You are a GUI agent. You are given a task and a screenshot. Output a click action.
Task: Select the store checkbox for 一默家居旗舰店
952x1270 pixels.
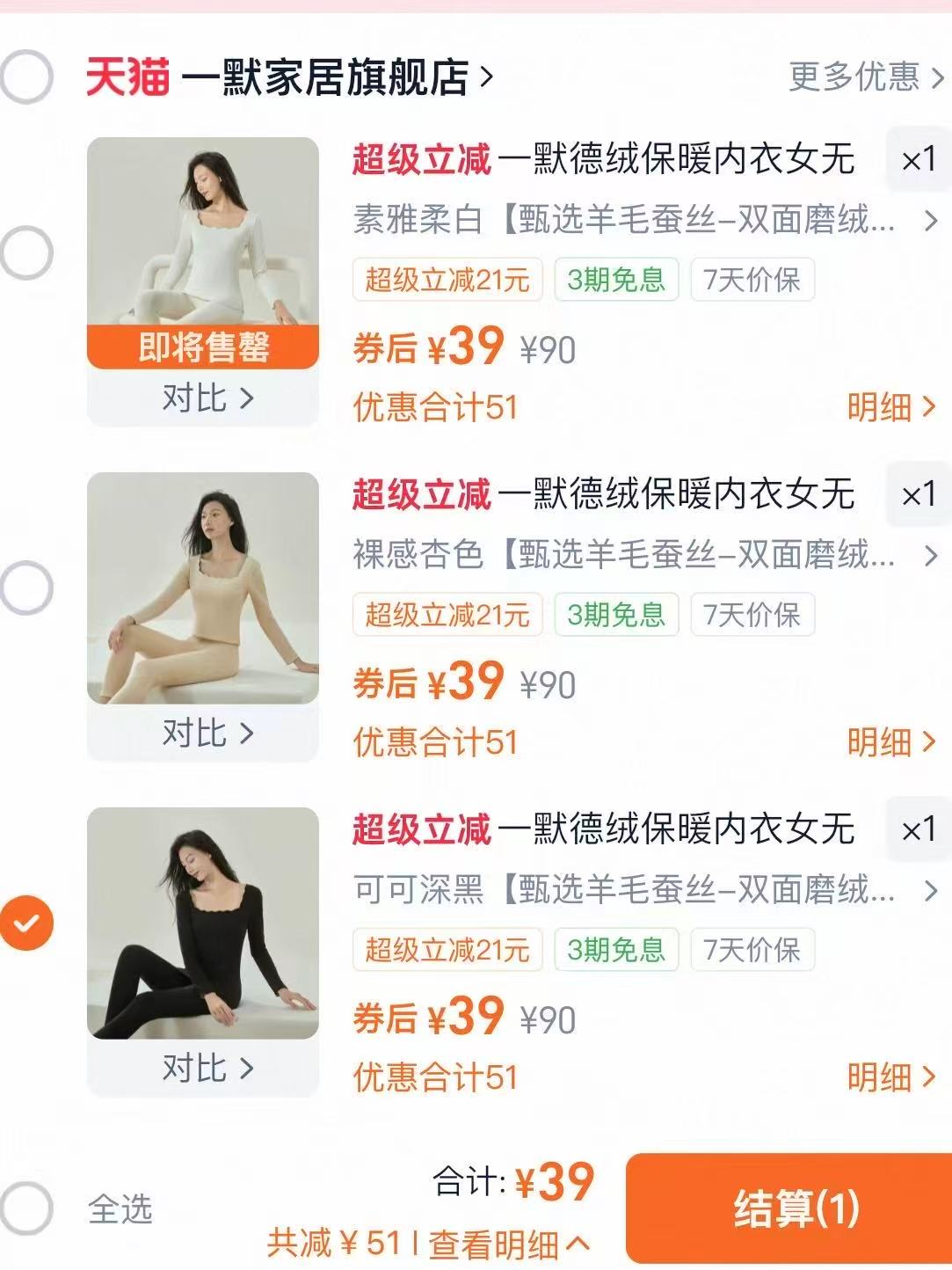(x=28, y=76)
